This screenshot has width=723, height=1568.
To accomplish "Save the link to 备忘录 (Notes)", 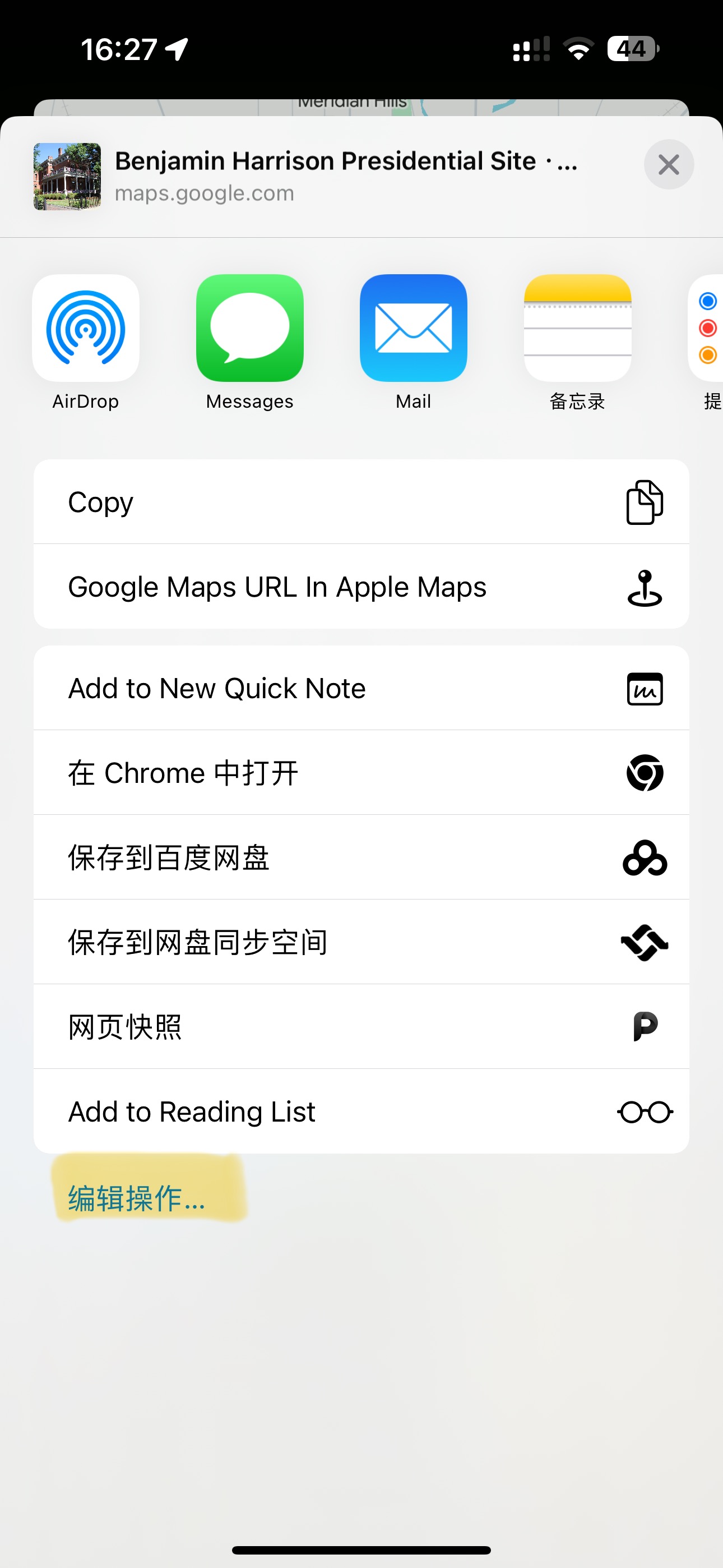I will pos(577,329).
